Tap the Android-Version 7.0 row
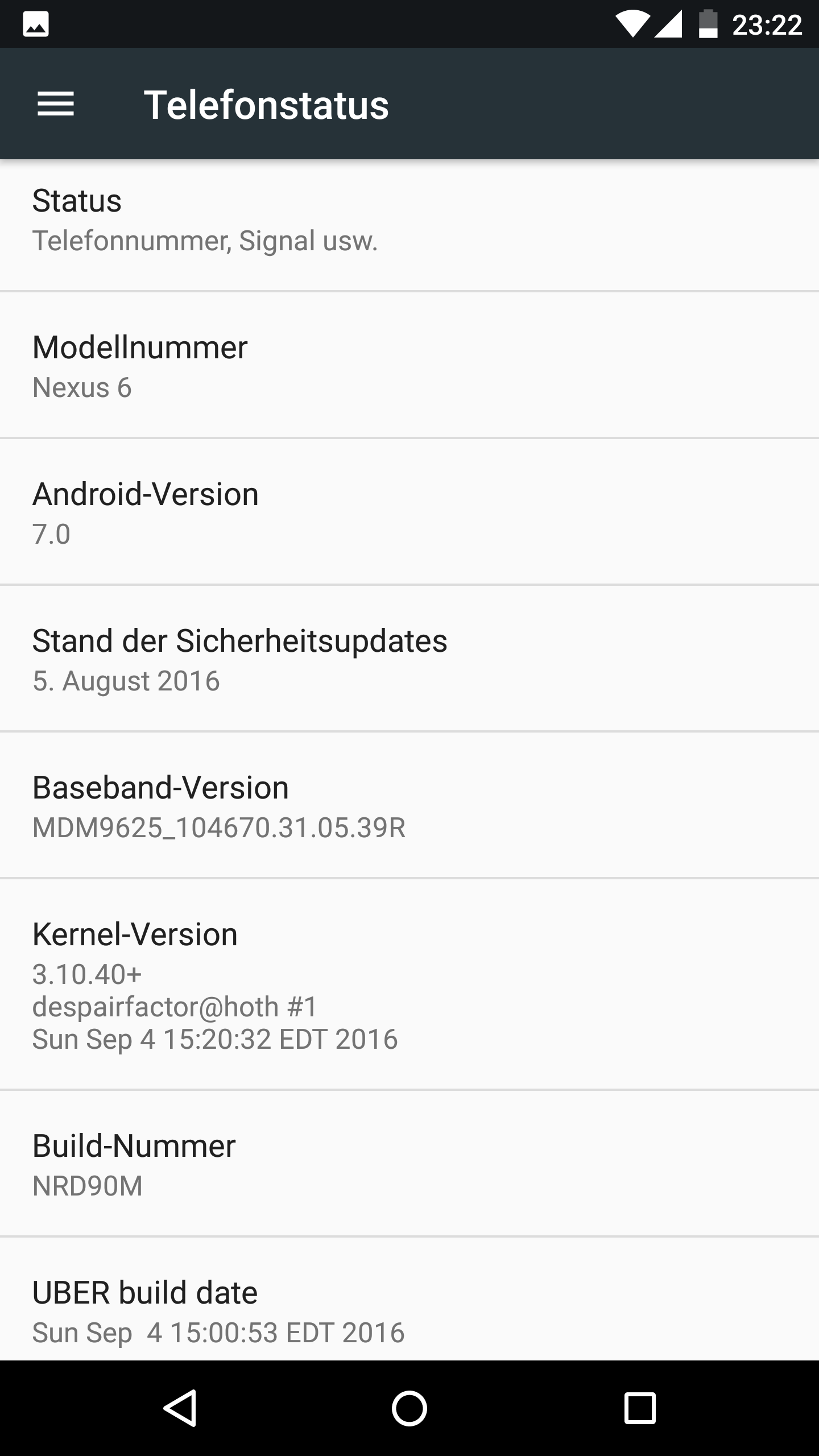Image resolution: width=819 pixels, height=1456 pixels. click(x=409, y=513)
